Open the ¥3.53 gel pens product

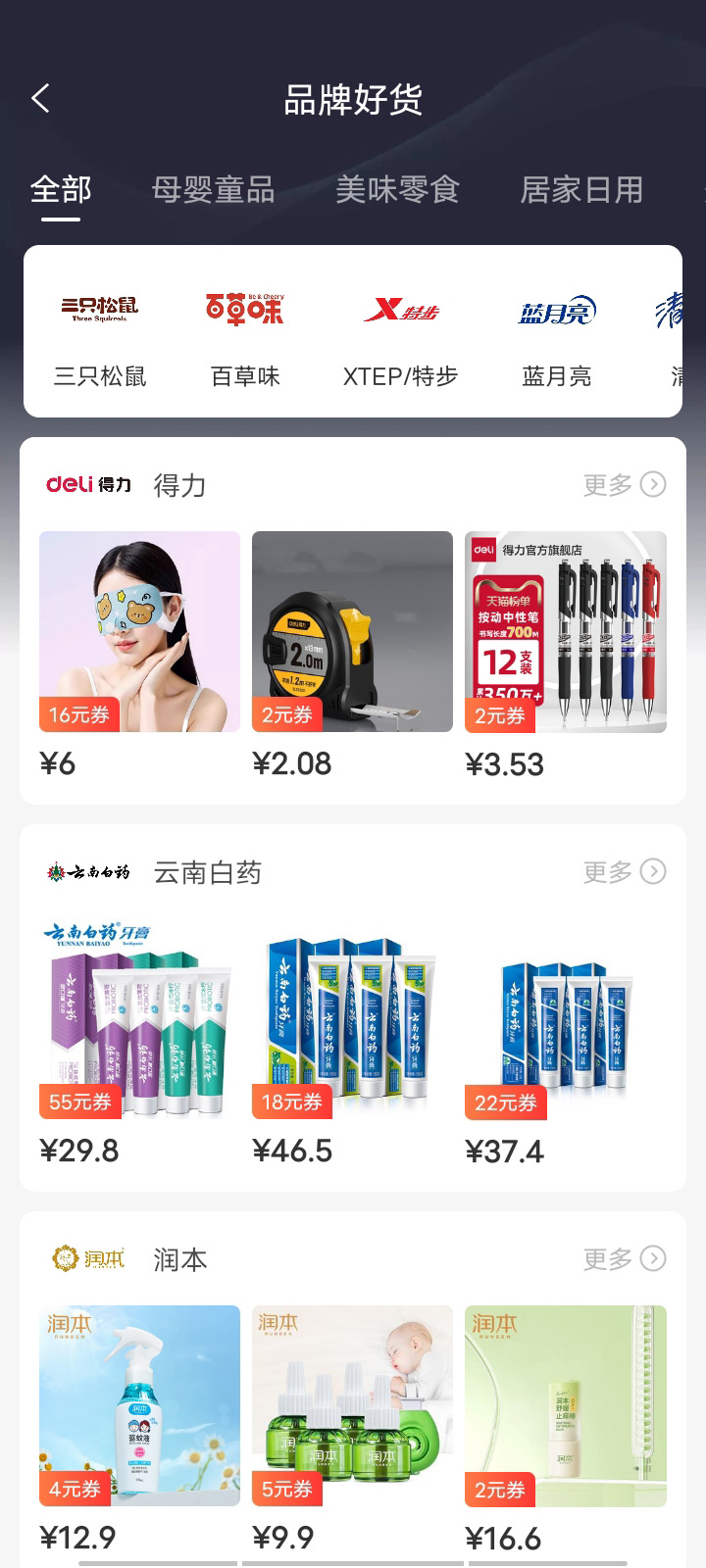pos(565,632)
